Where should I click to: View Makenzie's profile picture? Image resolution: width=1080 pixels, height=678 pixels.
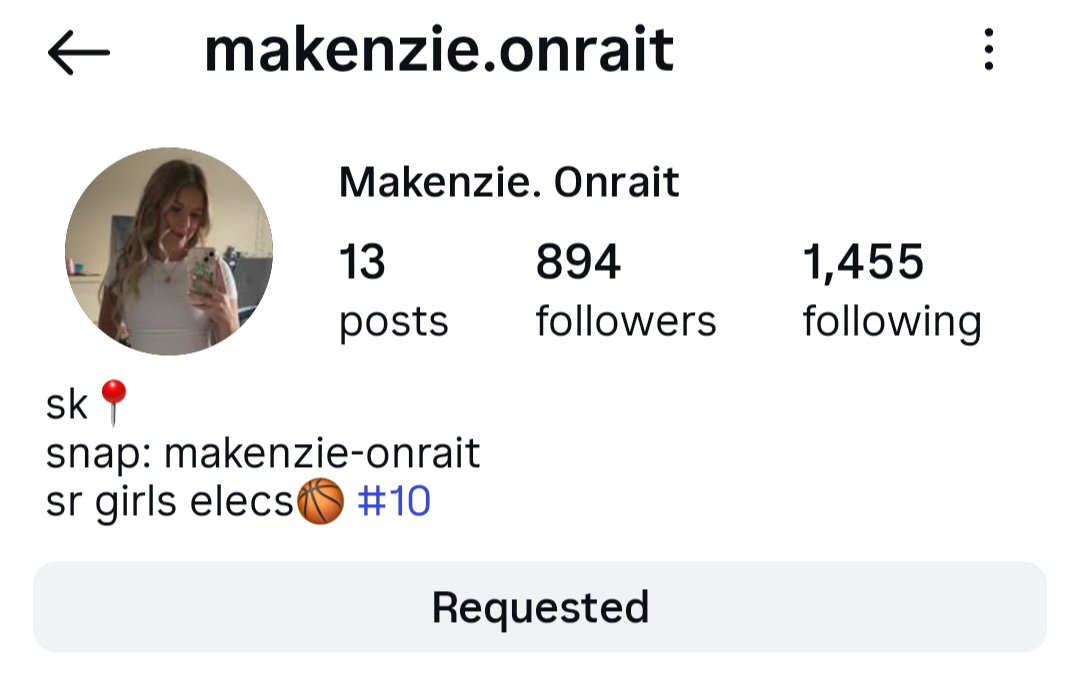pyautogui.click(x=169, y=251)
